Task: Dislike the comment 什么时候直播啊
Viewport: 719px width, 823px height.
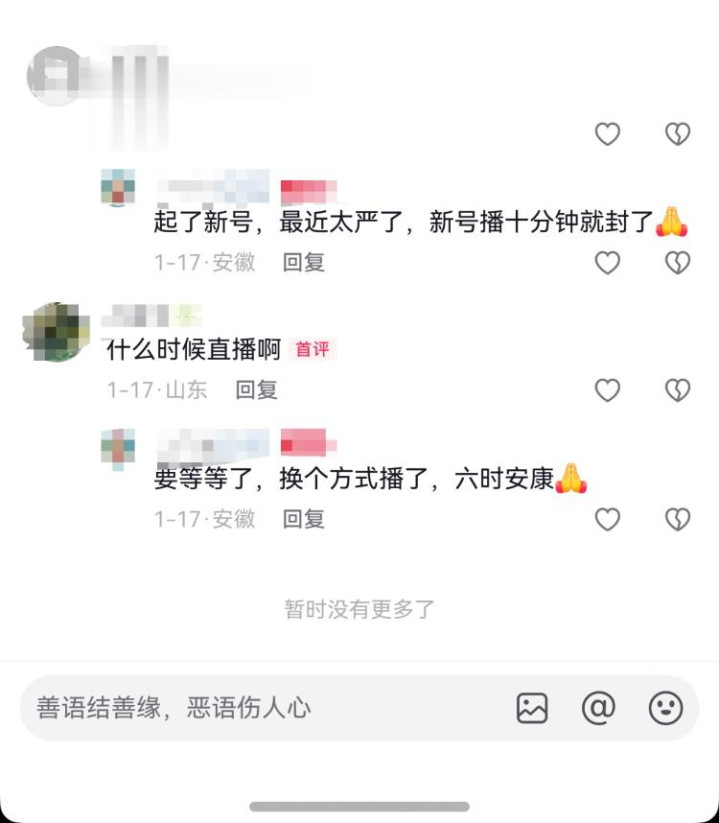Action: coord(678,390)
